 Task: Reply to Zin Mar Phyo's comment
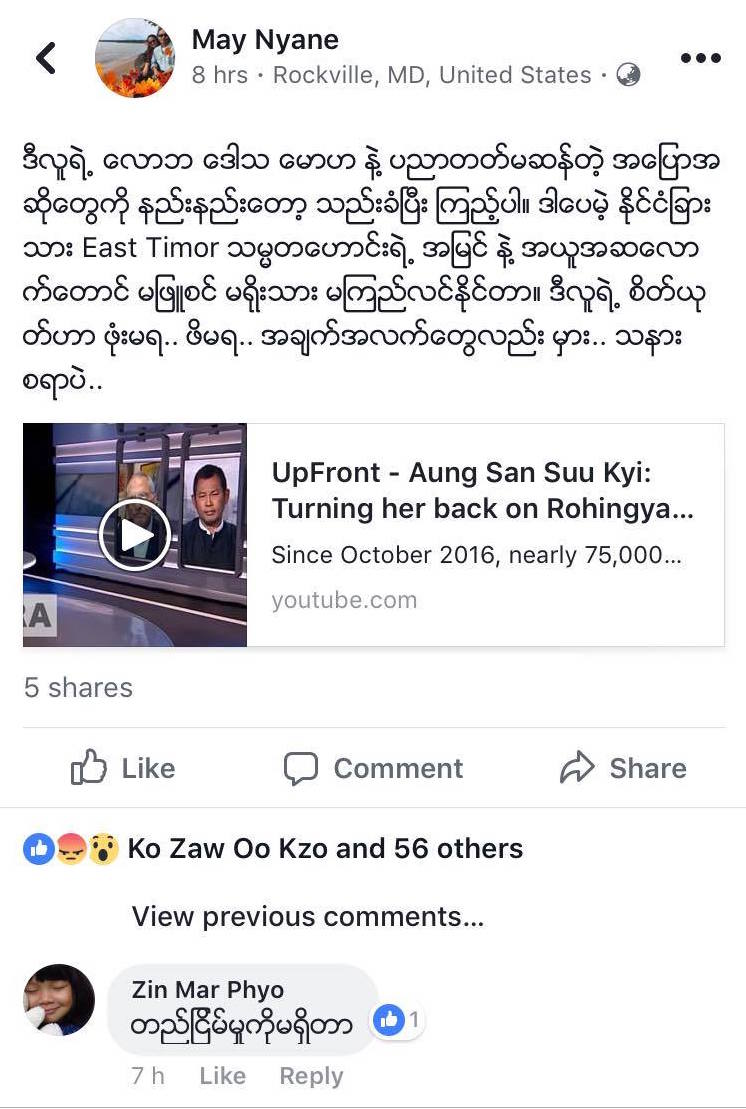pyautogui.click(x=311, y=1076)
